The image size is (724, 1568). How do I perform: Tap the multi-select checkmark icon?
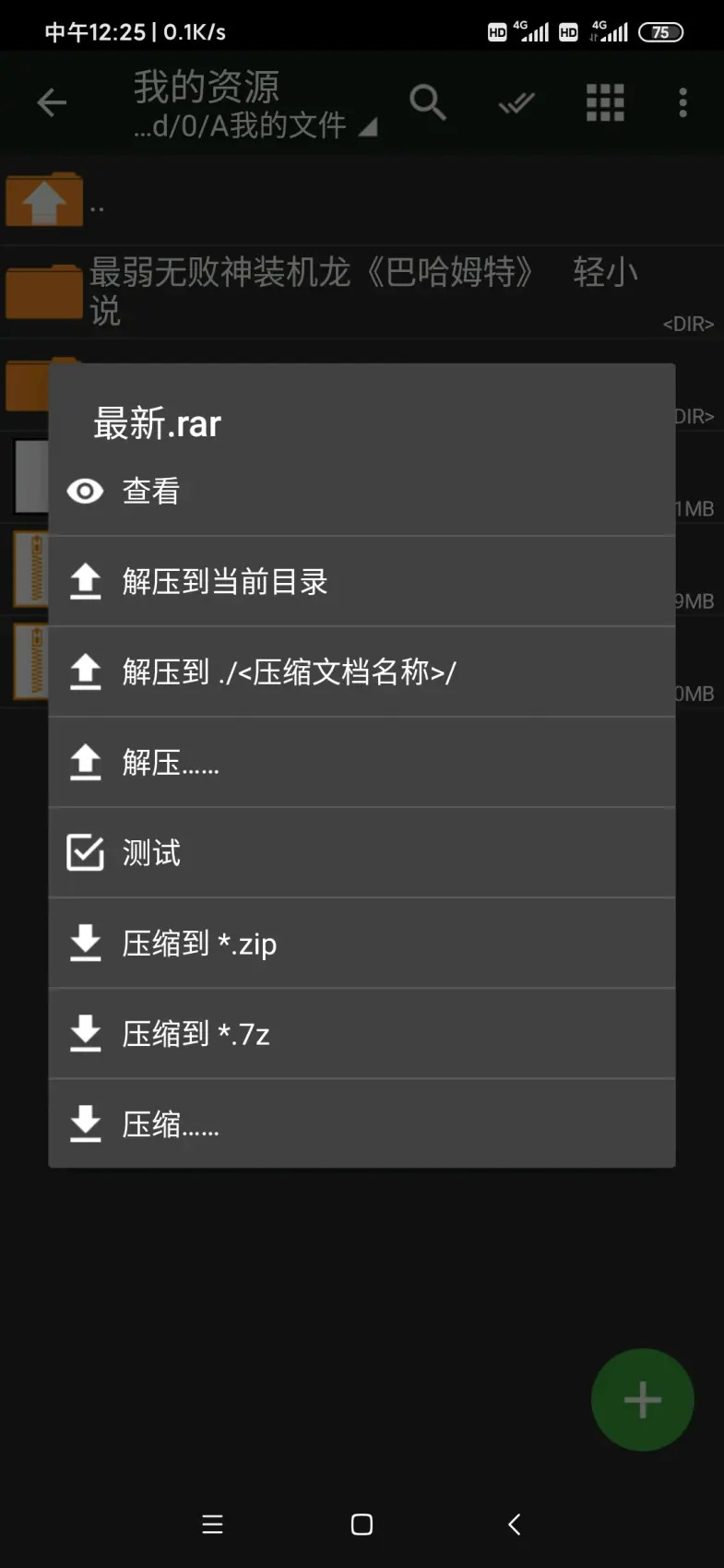(x=516, y=102)
